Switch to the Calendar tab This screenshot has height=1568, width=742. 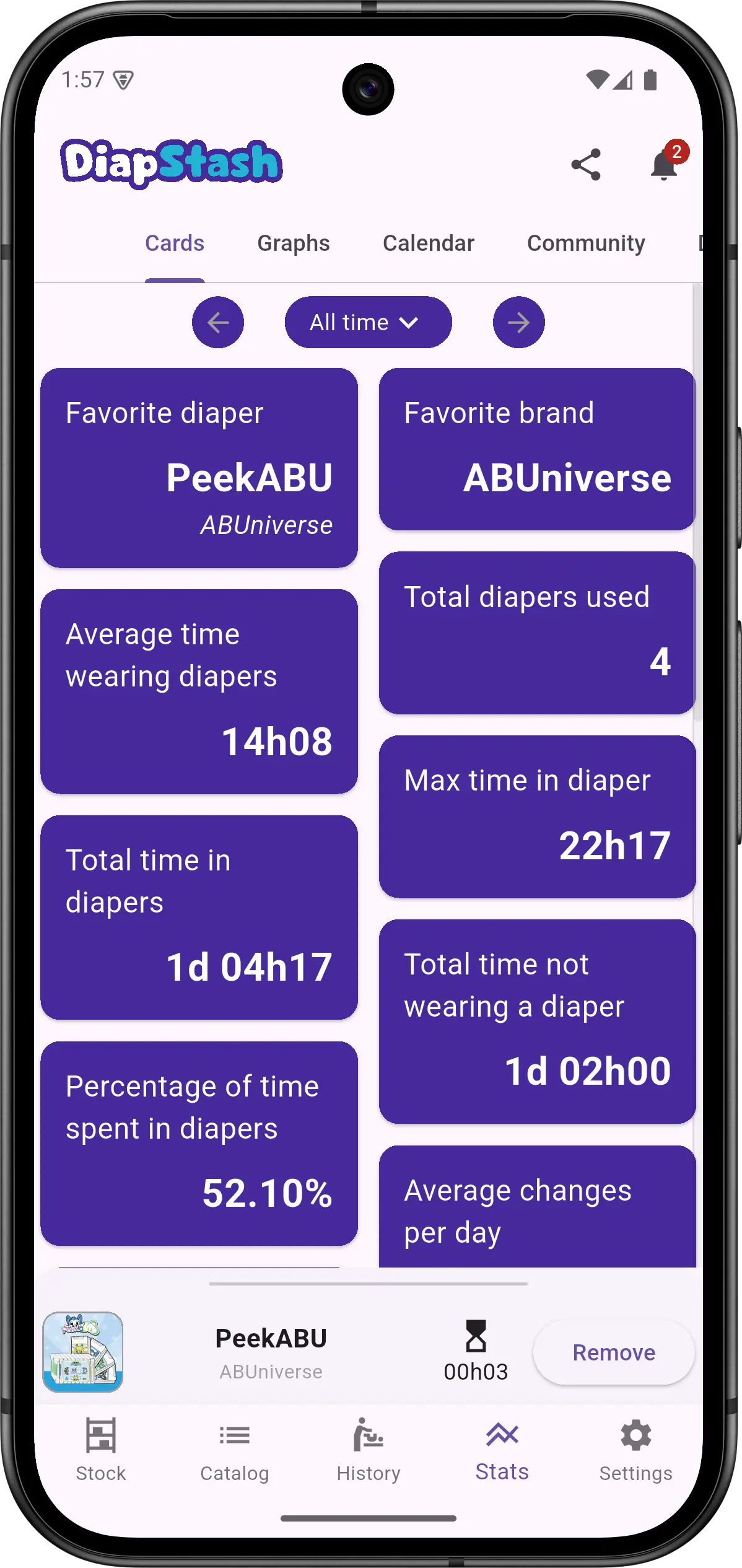[x=429, y=243]
